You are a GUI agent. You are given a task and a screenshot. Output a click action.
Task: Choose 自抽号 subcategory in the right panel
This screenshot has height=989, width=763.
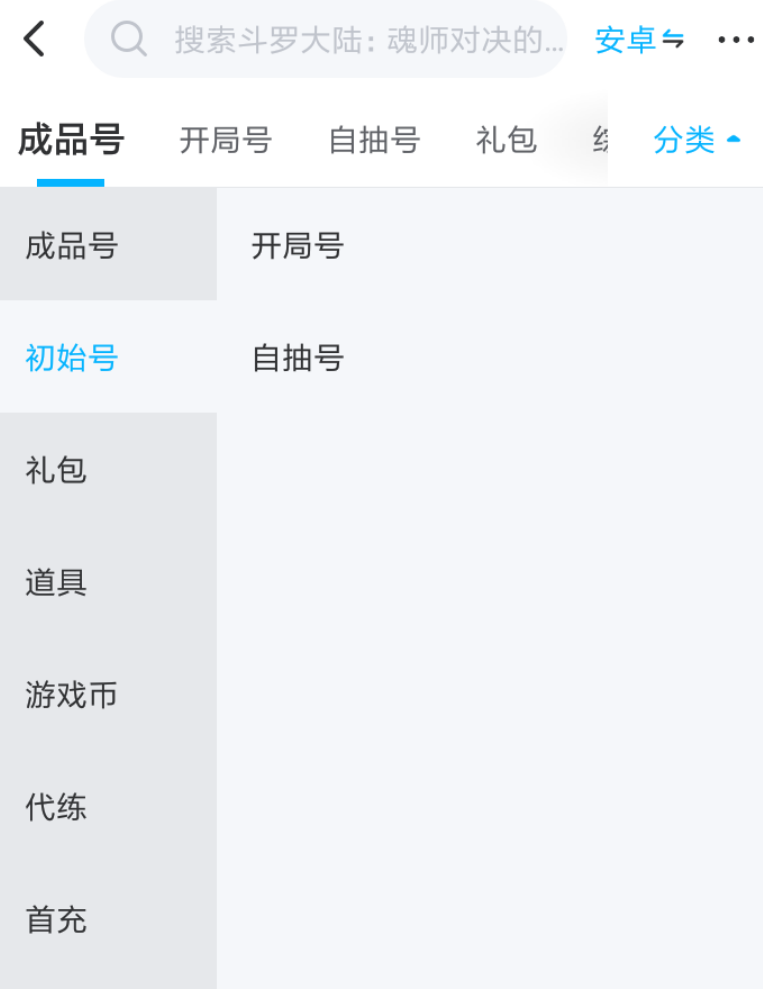point(298,357)
